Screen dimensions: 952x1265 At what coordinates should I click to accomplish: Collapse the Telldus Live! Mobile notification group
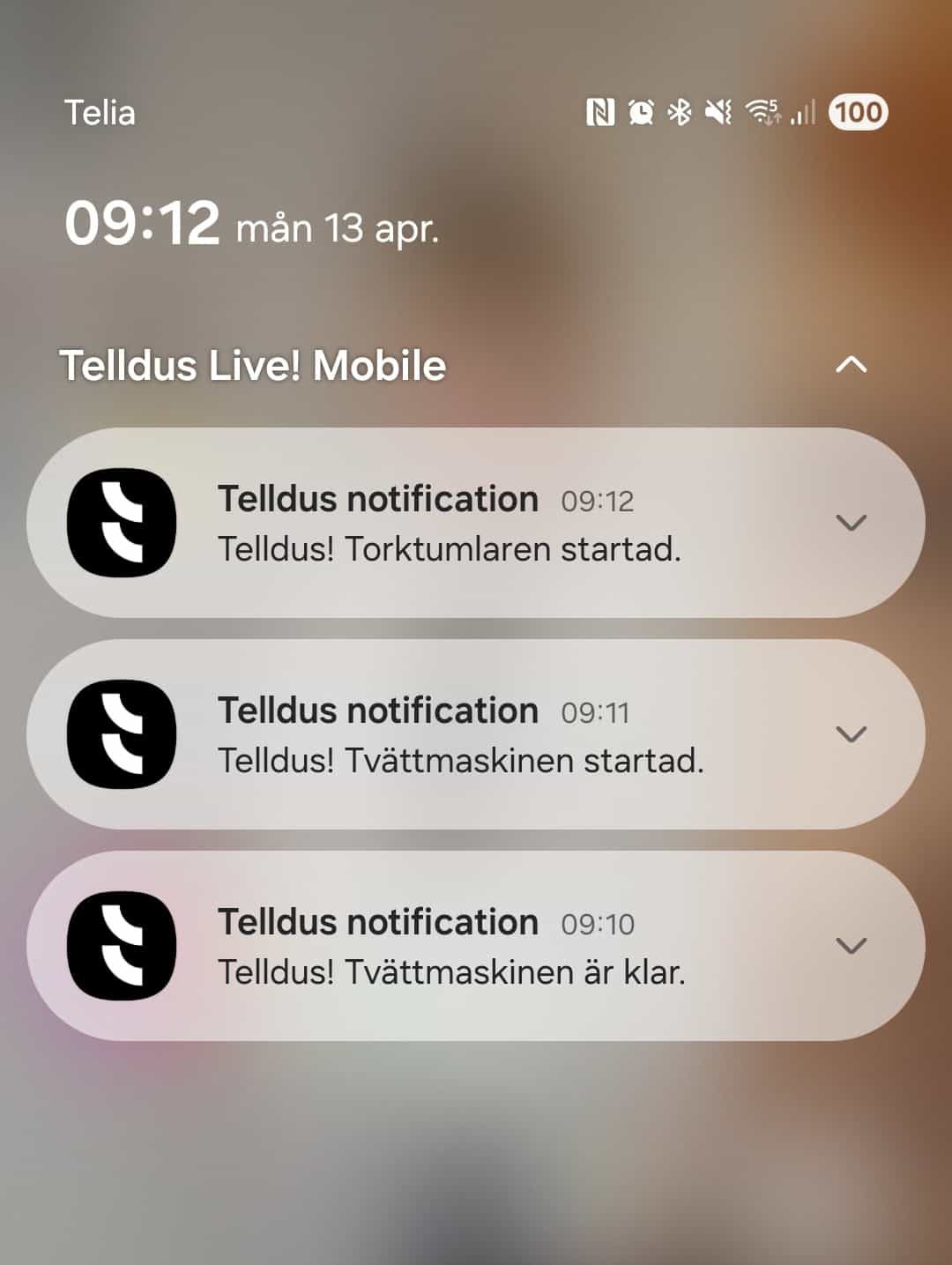[851, 364]
